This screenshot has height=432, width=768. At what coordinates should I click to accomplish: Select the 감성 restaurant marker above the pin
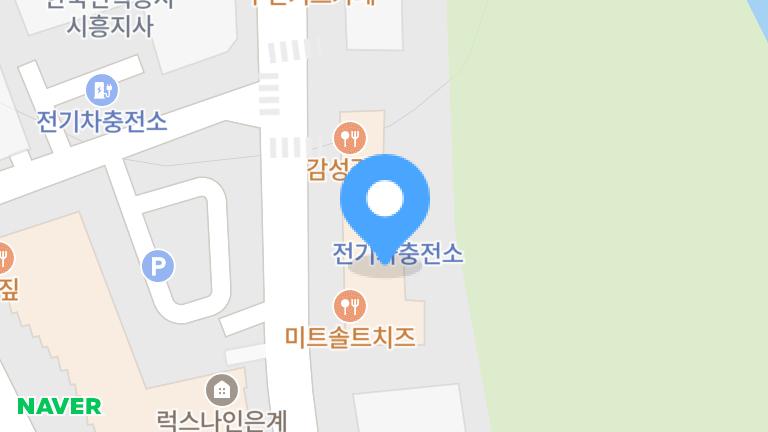(349, 138)
